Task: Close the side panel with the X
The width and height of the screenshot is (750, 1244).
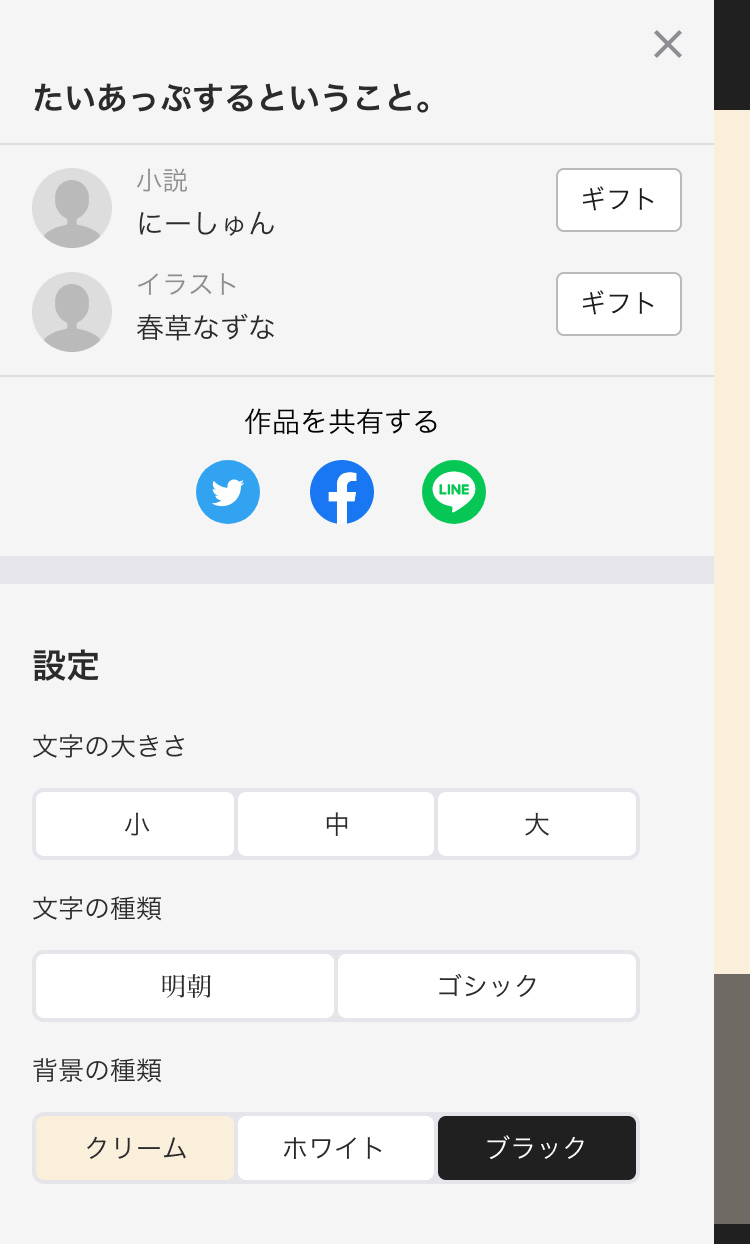Action: (668, 44)
